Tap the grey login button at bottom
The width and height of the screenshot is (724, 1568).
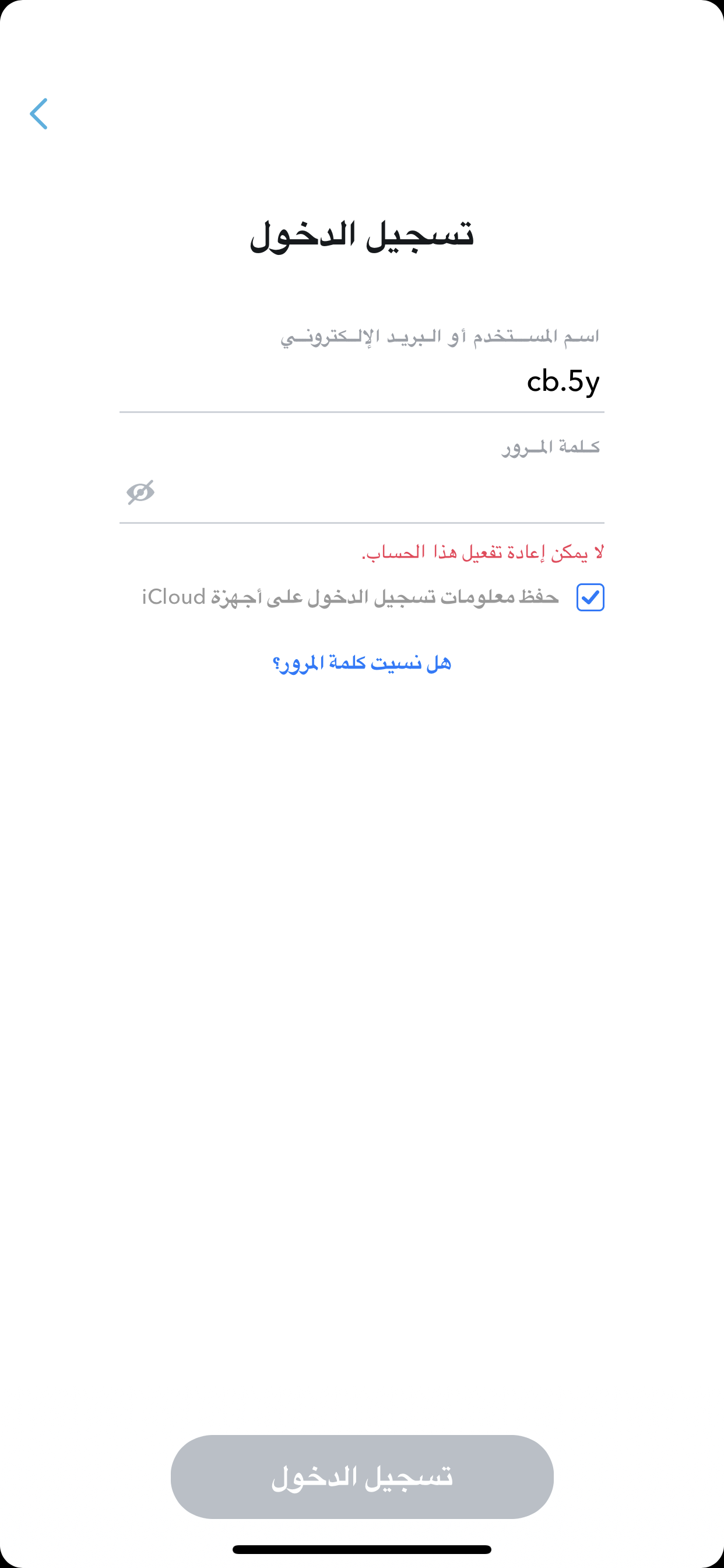[x=362, y=1476]
